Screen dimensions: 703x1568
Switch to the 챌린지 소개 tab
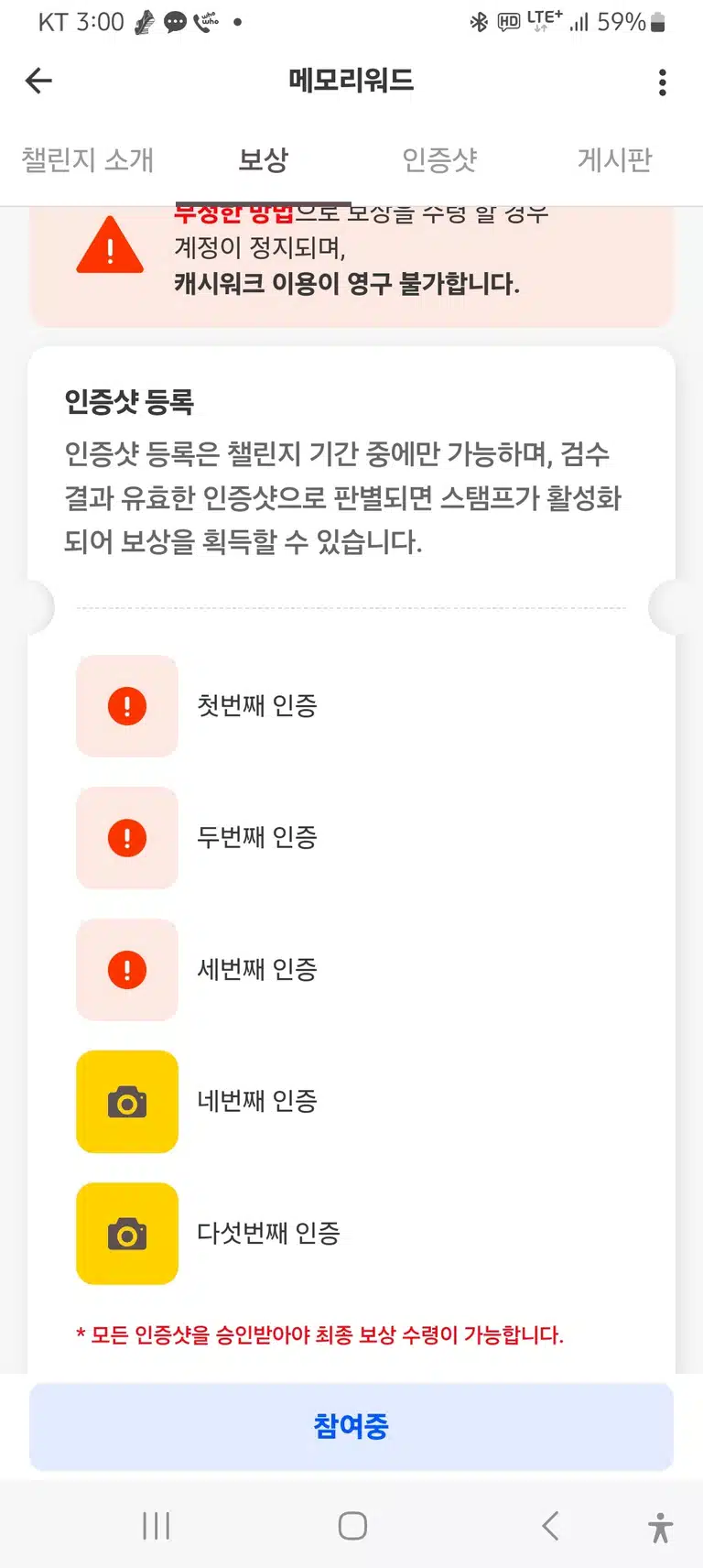click(x=88, y=159)
